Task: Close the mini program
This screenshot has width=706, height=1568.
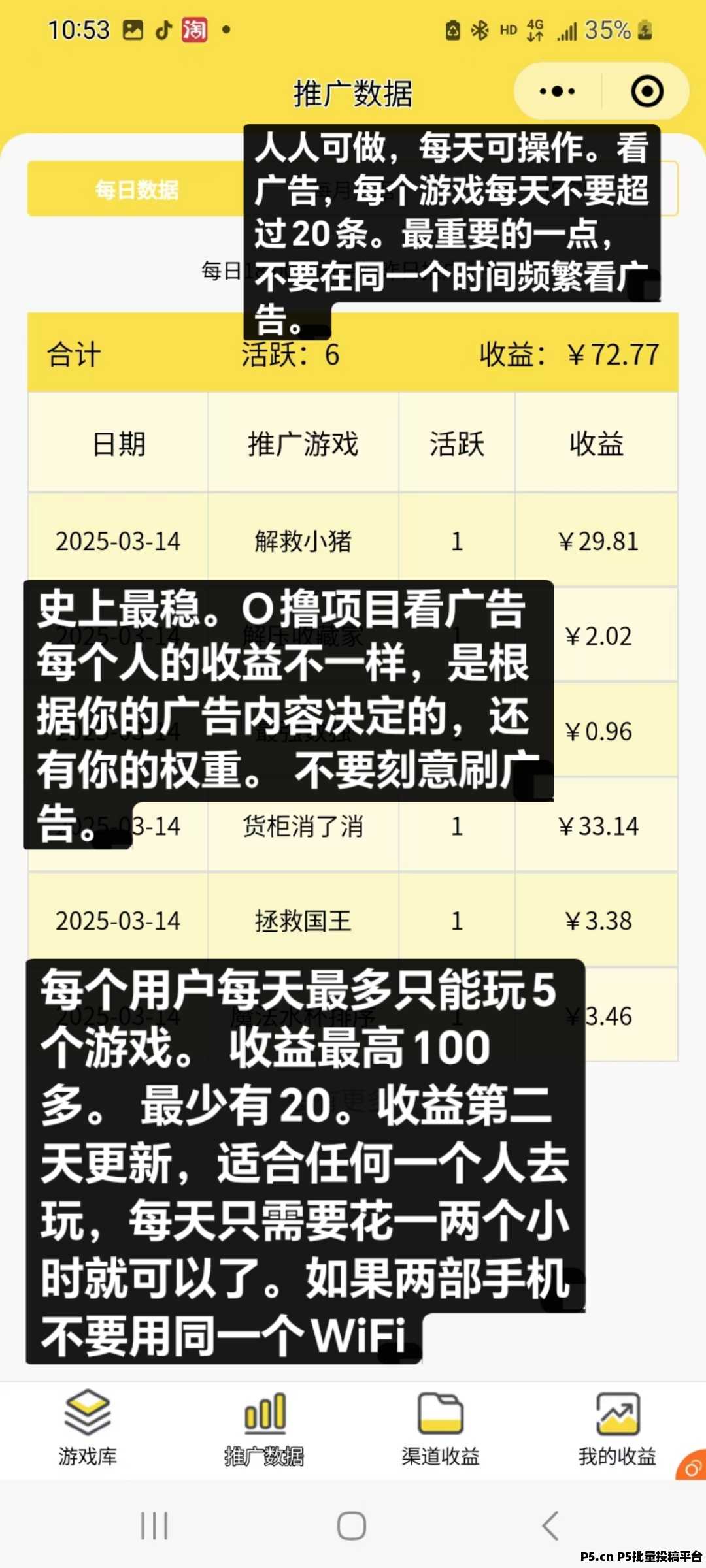Action: (647, 91)
